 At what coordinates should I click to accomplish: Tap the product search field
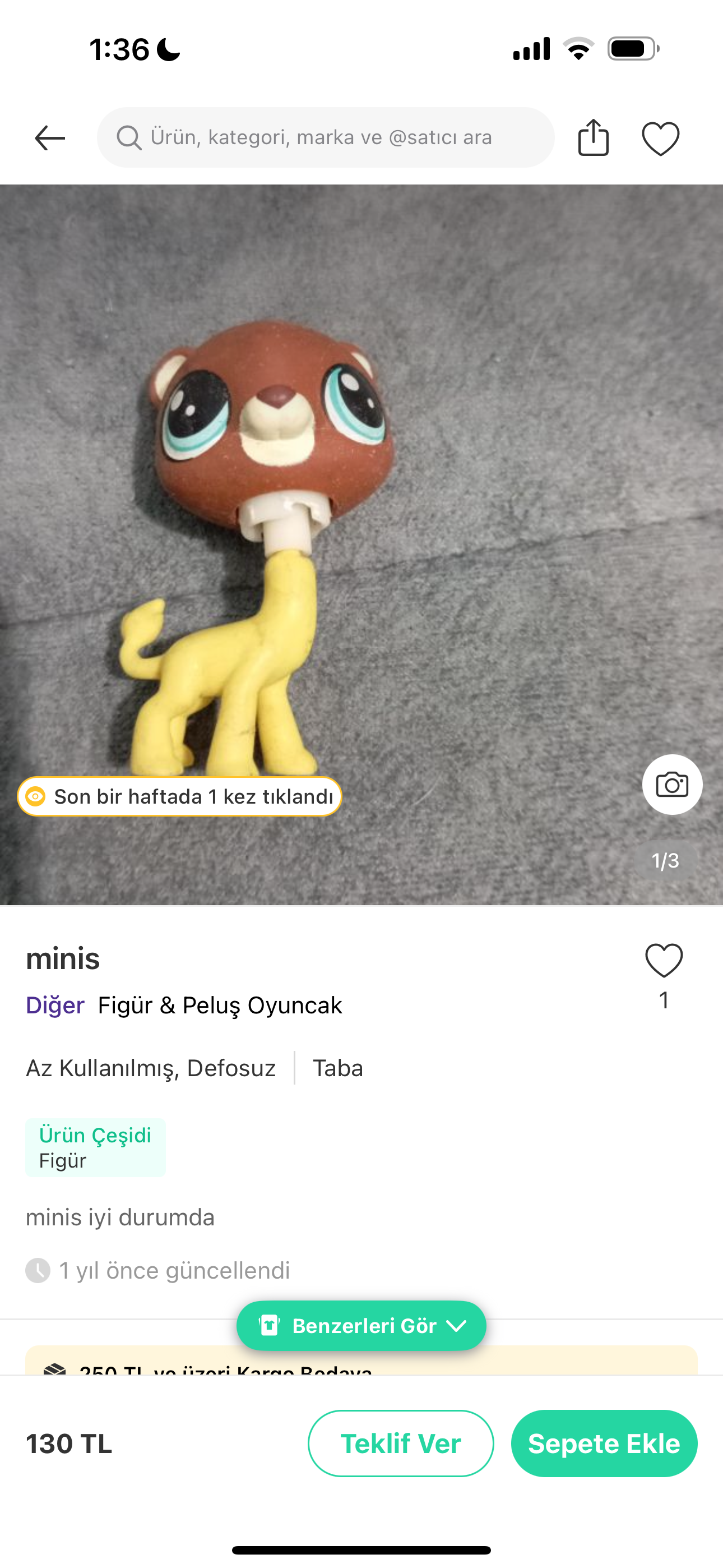[326, 137]
